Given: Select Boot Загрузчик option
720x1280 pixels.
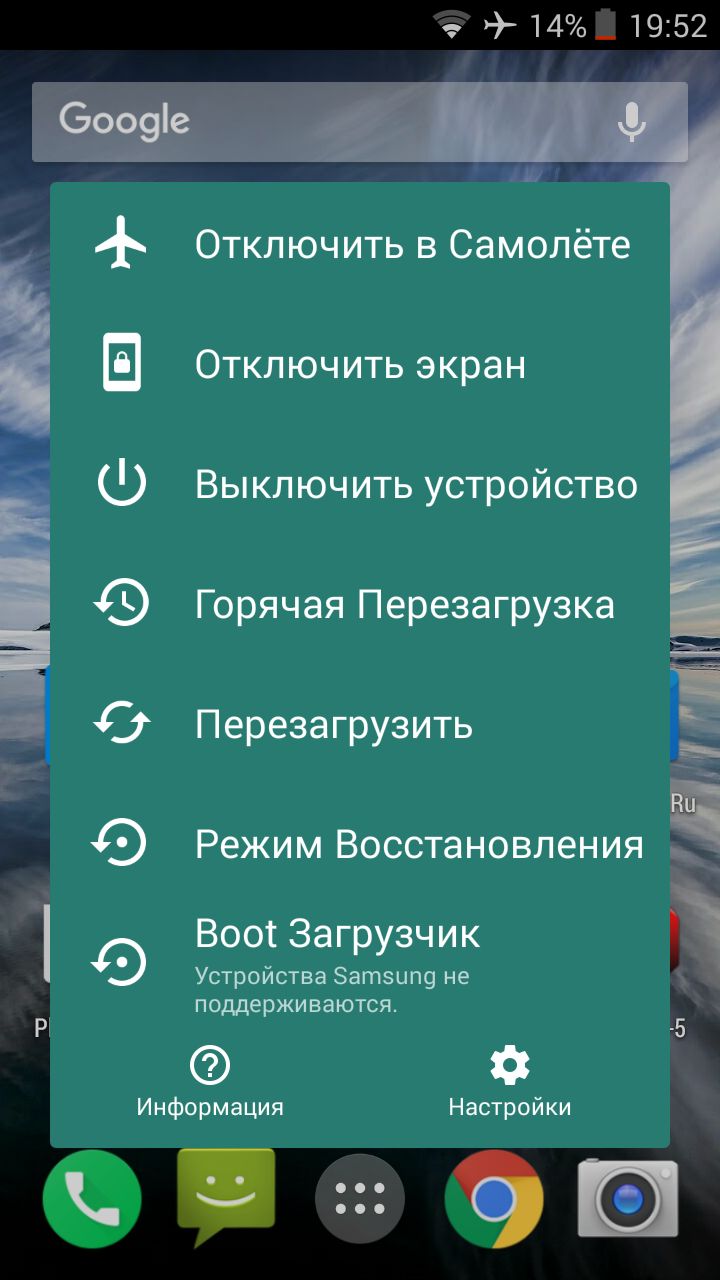Looking at the screenshot, I should tap(360, 962).
